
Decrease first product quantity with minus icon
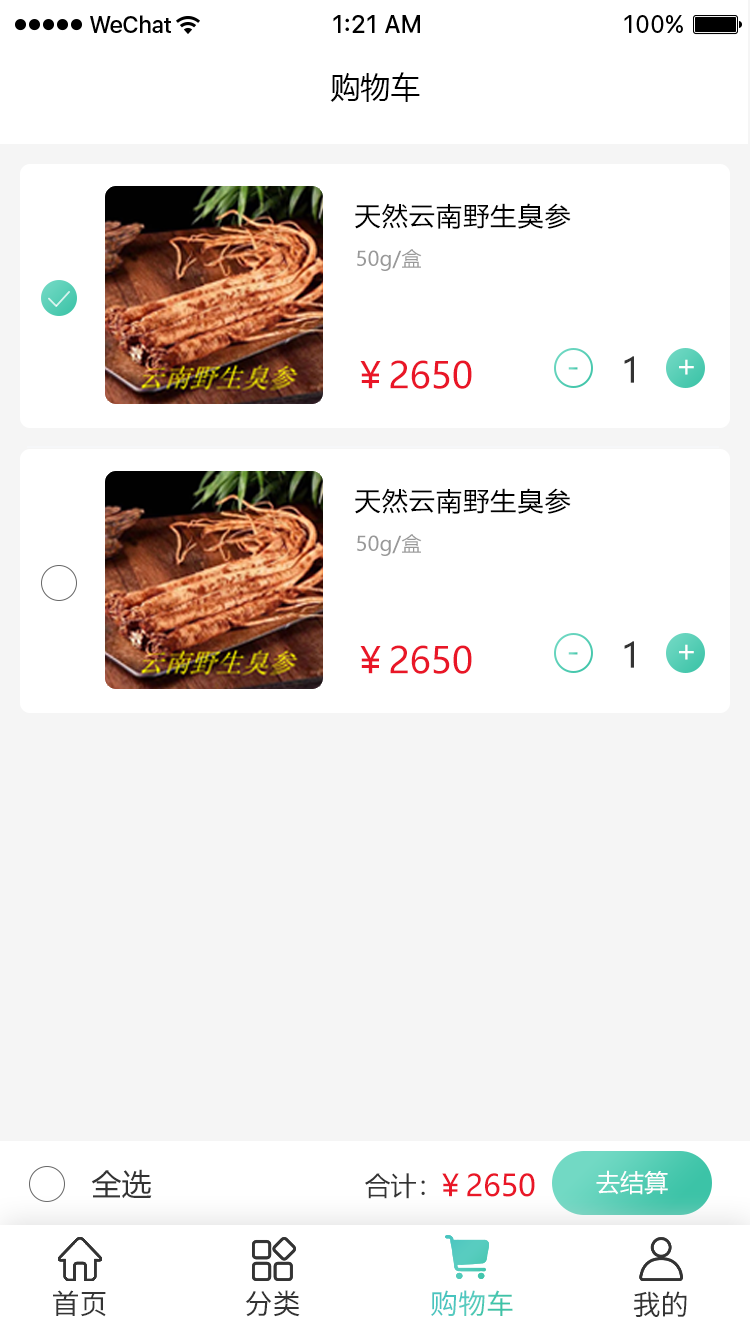pyautogui.click(x=573, y=368)
